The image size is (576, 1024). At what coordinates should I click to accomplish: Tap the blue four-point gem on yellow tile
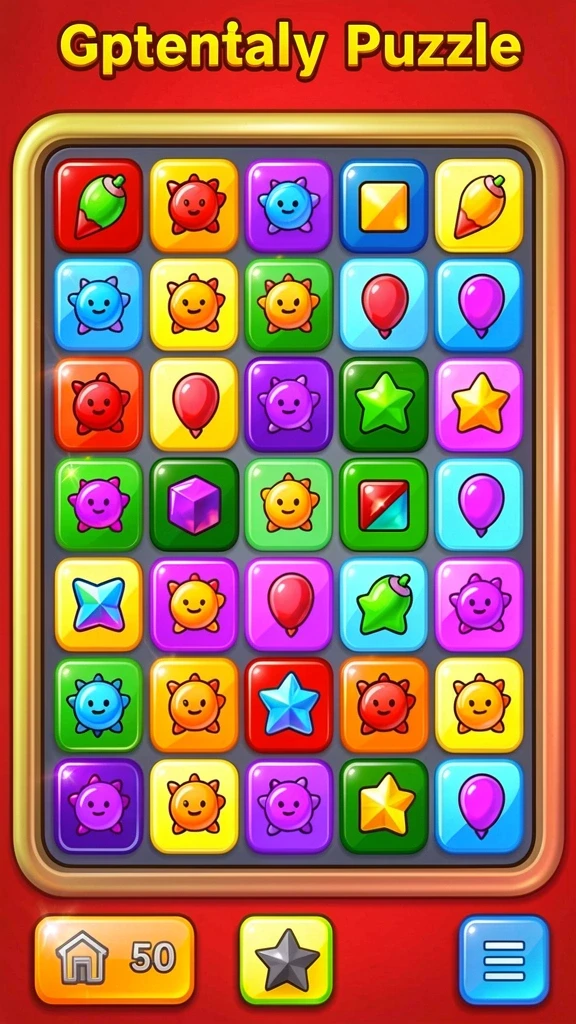tap(99, 604)
